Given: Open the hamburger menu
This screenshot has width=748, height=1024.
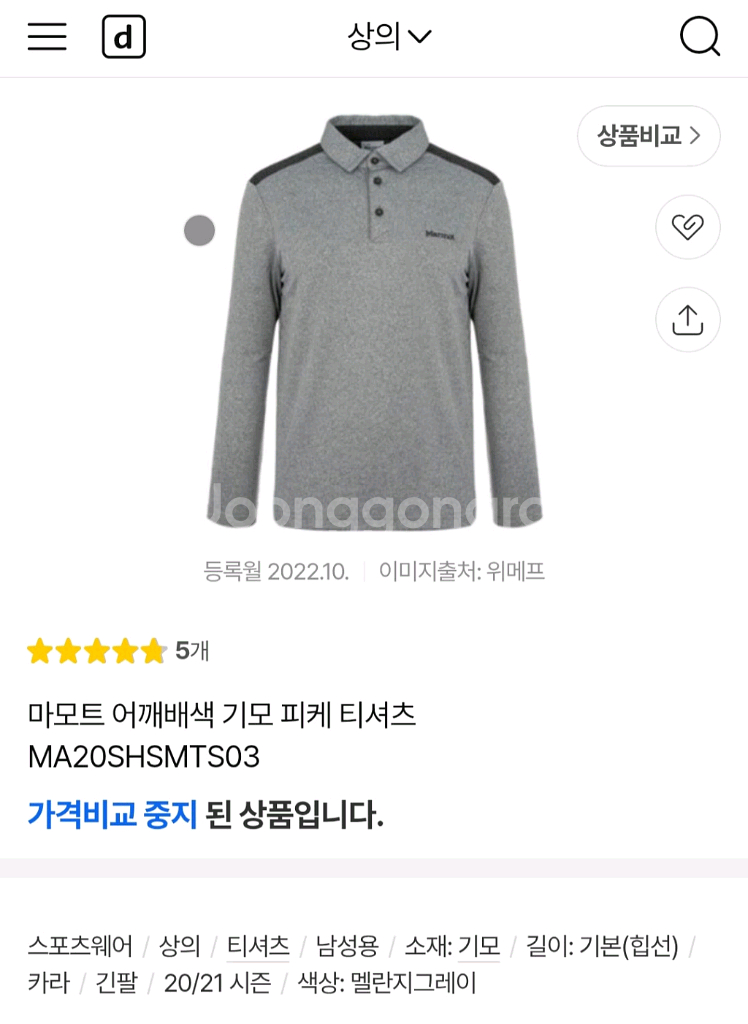Looking at the screenshot, I should [45, 37].
